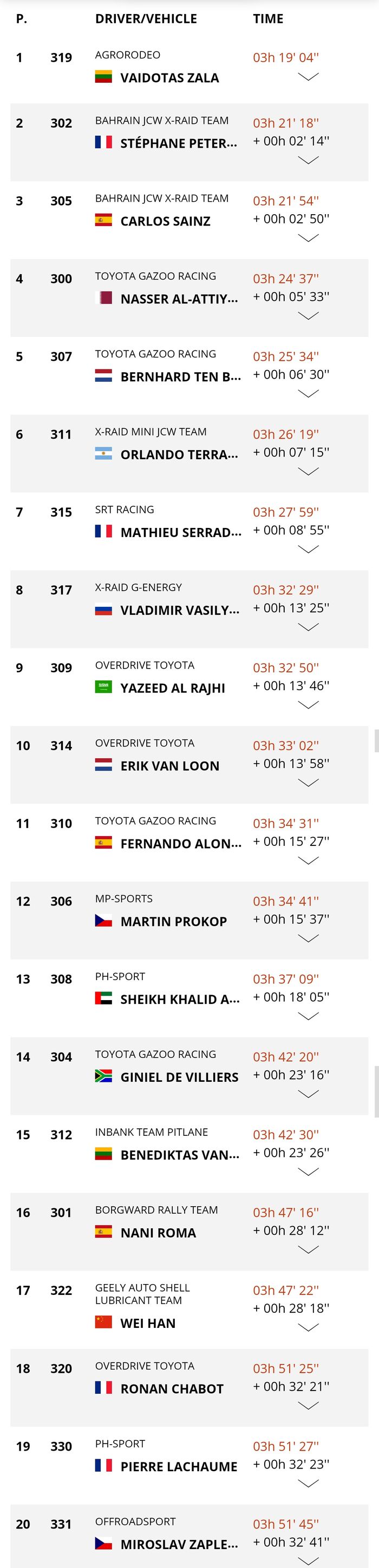379x1568 pixels.
Task: Expand Martin Prokop's row
Action: pos(308,938)
